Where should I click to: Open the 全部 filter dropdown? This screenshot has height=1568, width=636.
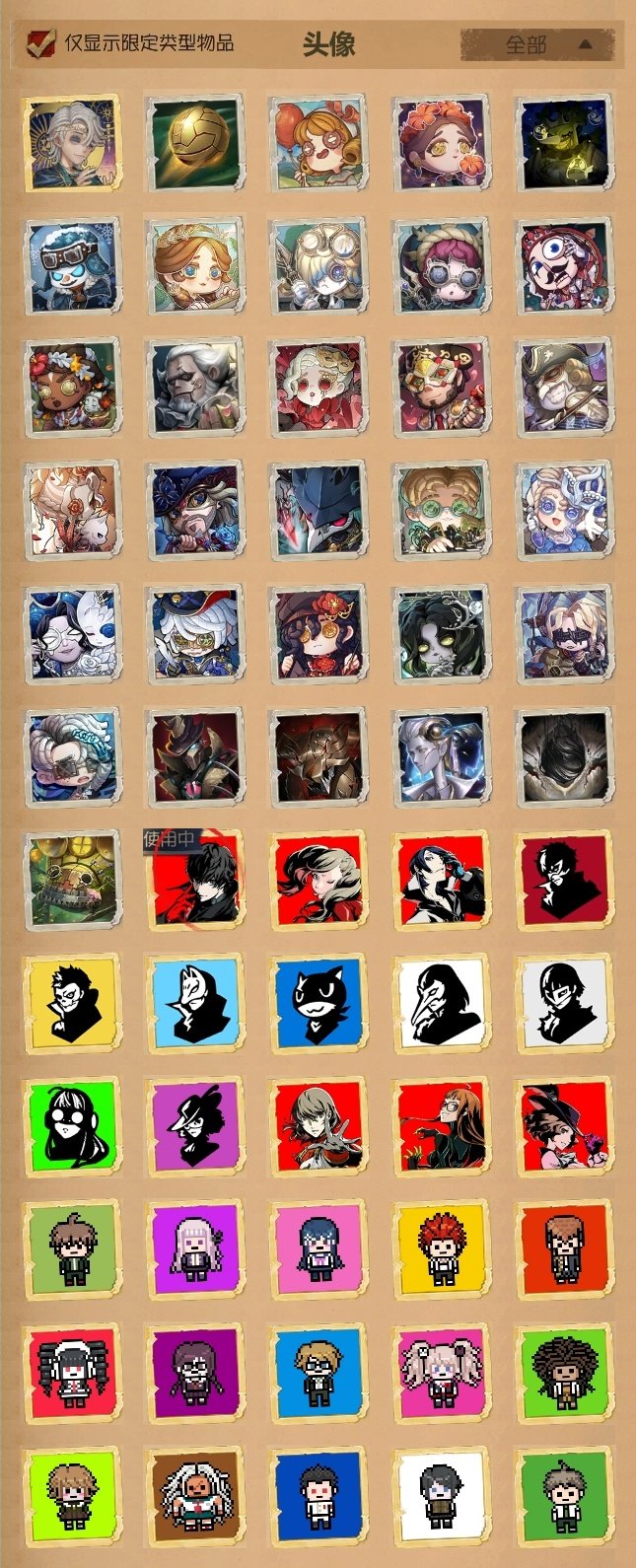pos(538,44)
